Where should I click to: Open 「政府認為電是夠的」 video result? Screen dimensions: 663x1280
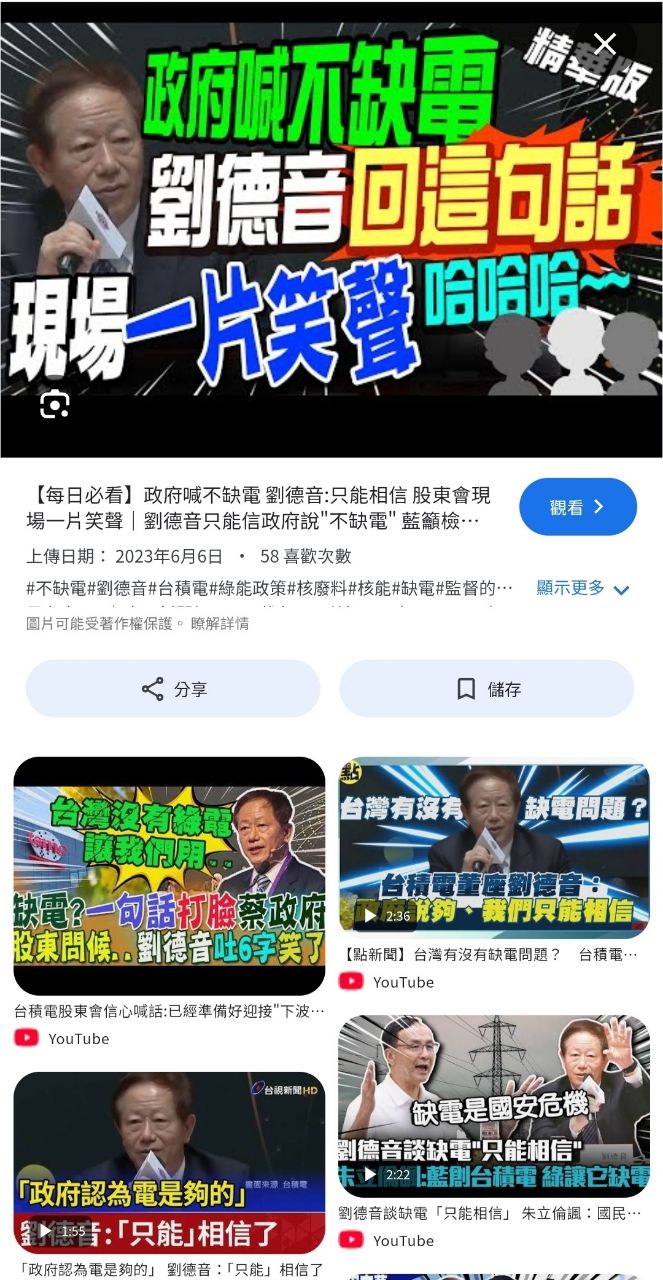click(x=169, y=1163)
